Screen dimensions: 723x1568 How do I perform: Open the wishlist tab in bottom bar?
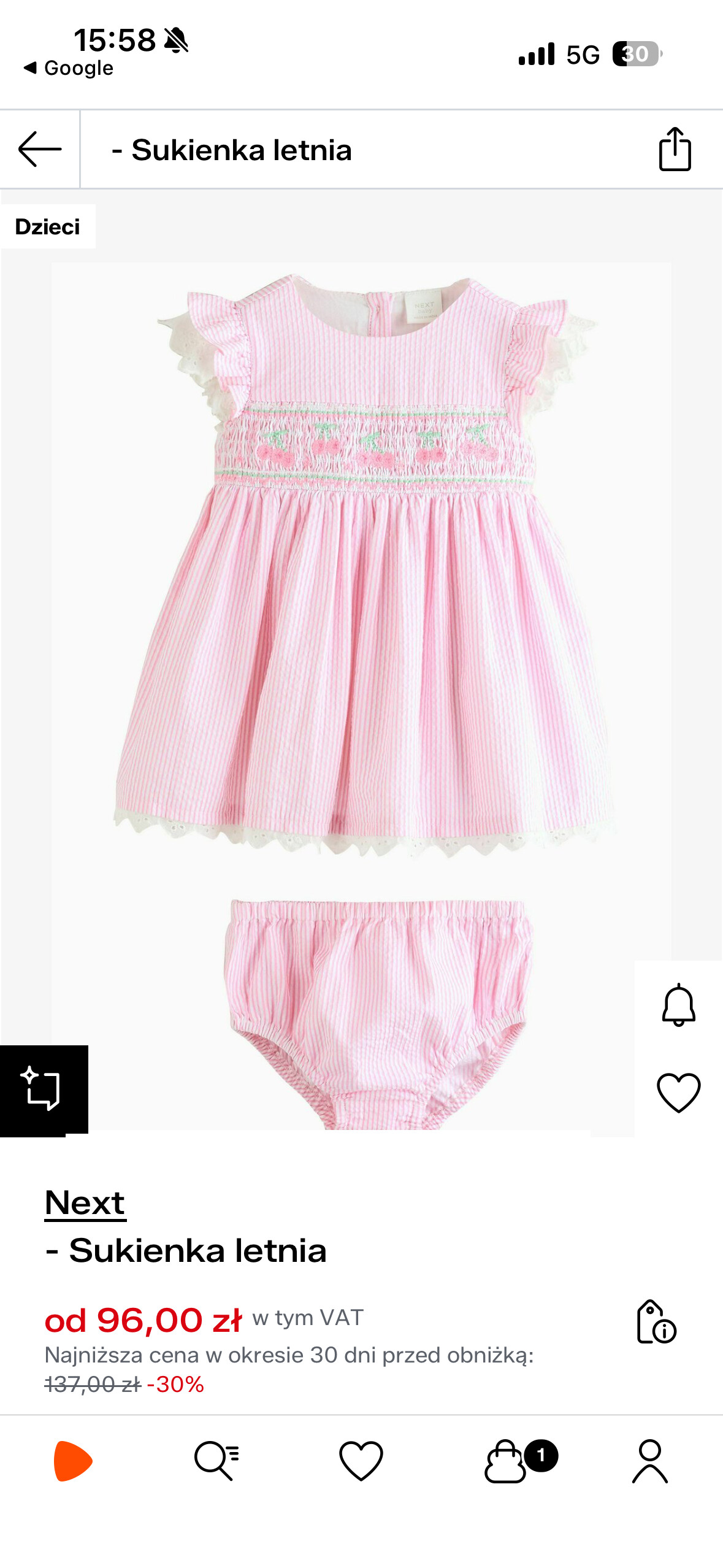tap(361, 1461)
